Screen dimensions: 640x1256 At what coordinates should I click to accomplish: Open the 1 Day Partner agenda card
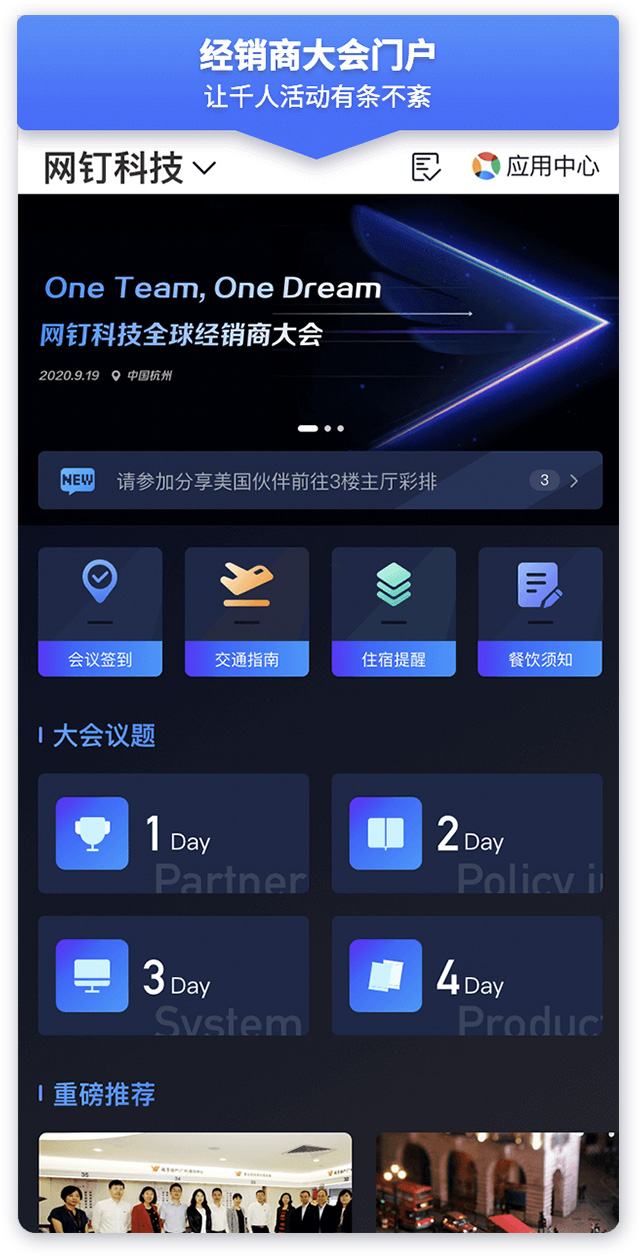pyautogui.click(x=173, y=833)
